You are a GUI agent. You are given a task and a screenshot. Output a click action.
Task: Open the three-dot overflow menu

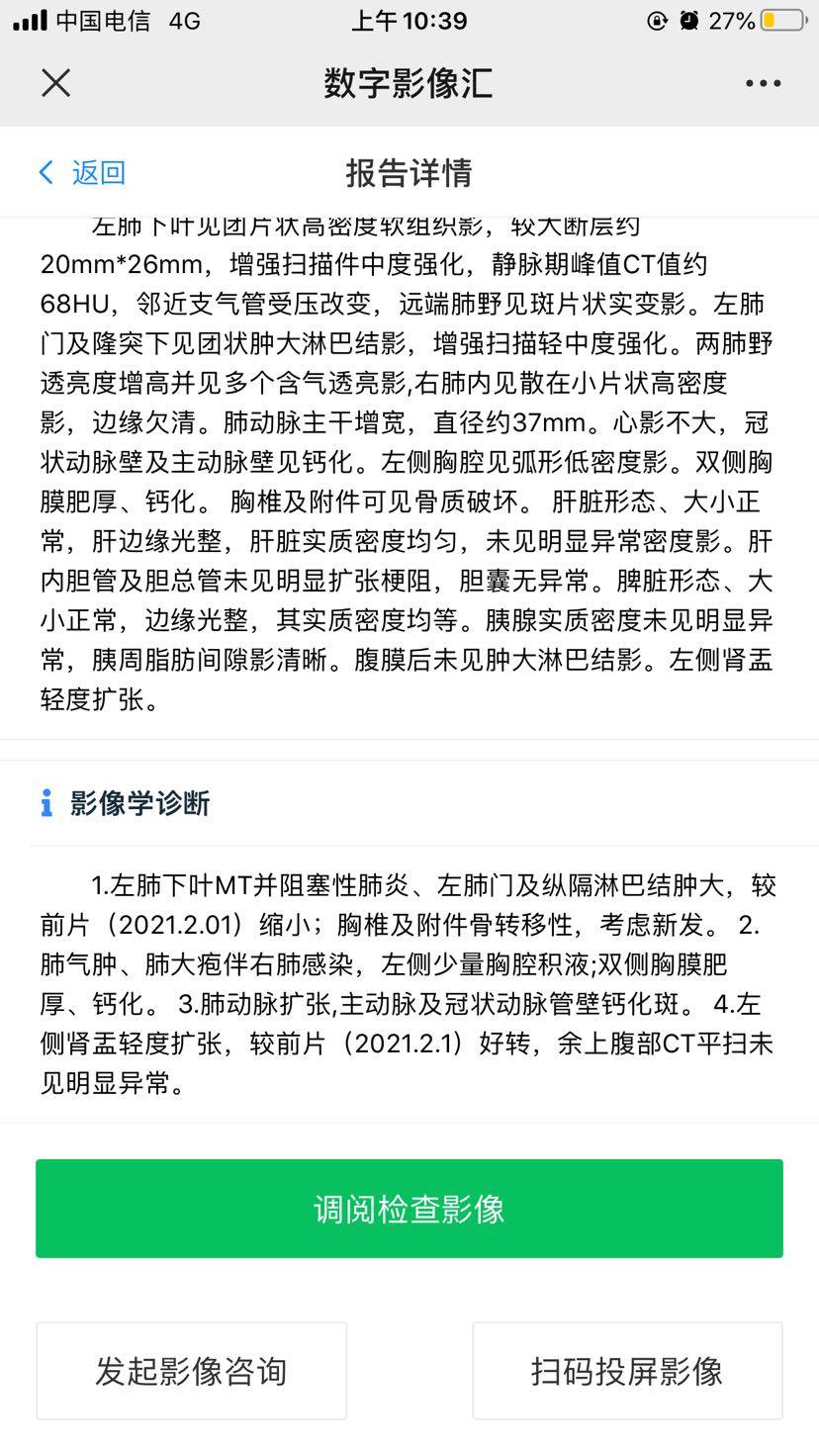pos(763,84)
